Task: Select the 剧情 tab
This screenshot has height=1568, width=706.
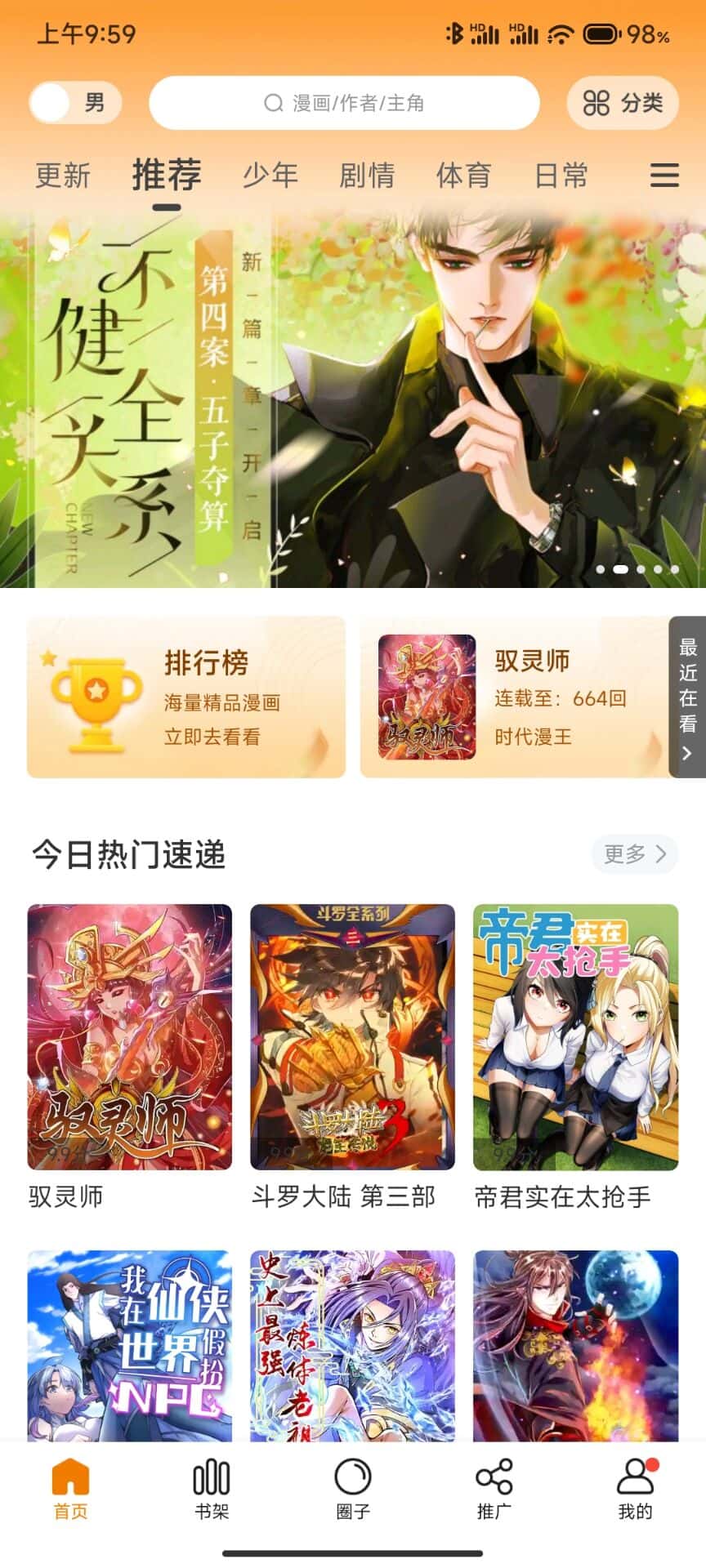Action: [x=367, y=175]
